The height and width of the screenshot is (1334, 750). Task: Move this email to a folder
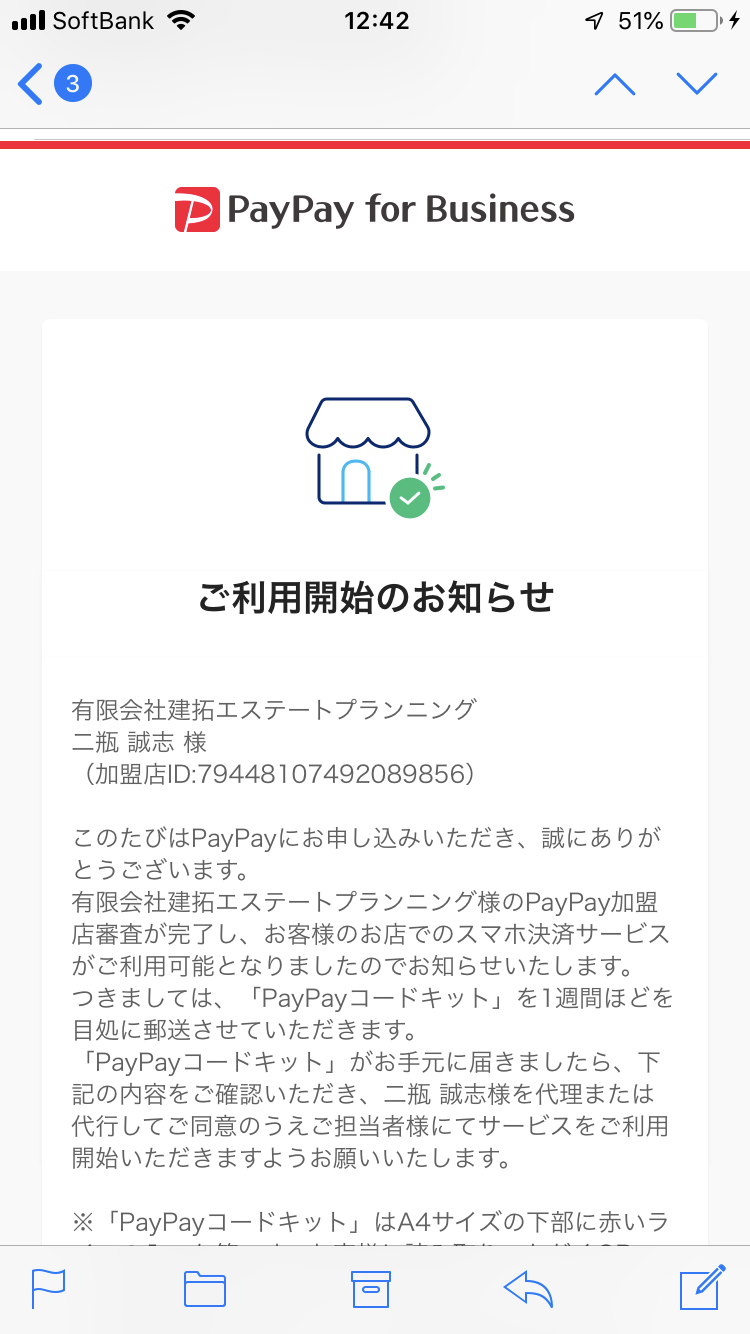205,1288
